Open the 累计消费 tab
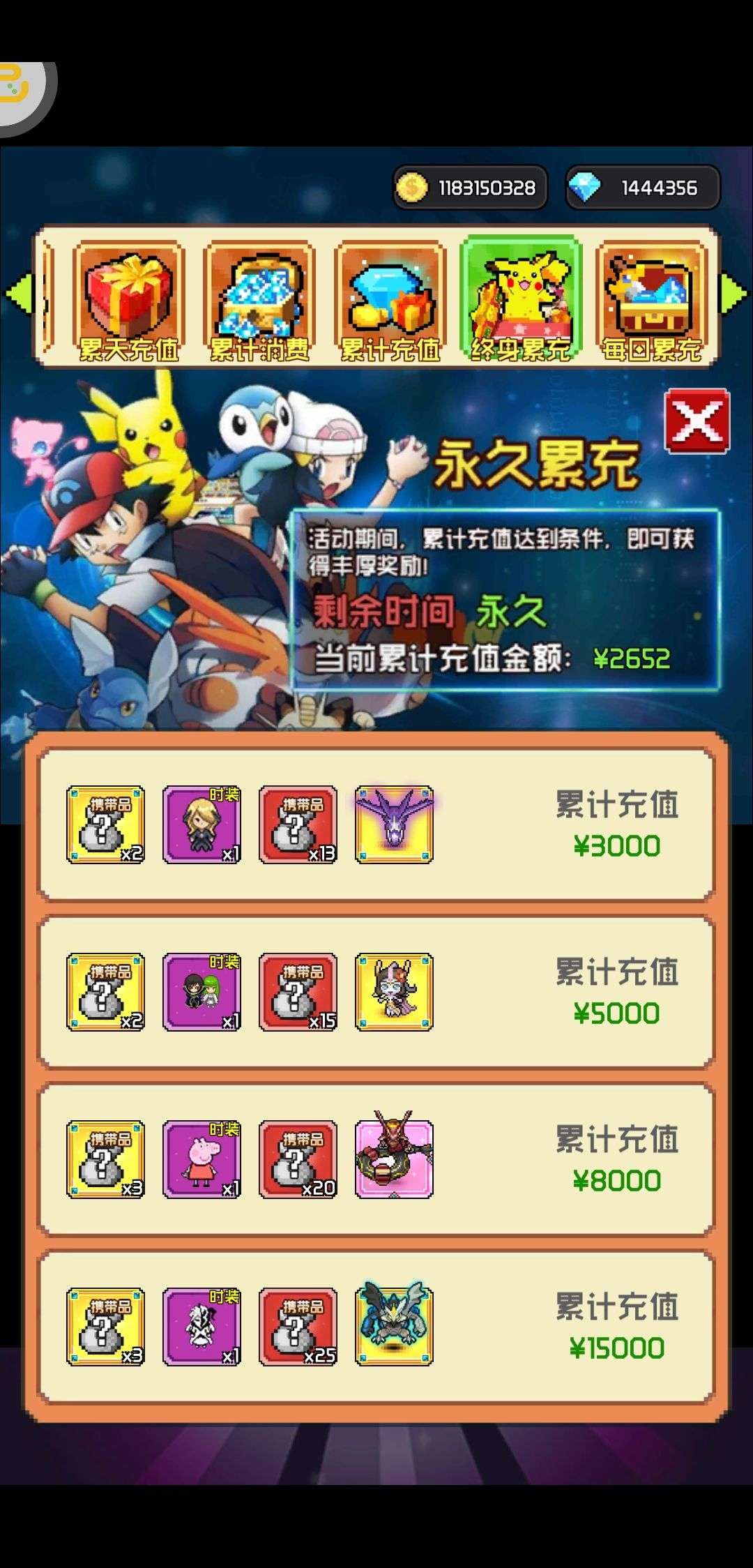This screenshot has width=753, height=1568. [x=260, y=302]
